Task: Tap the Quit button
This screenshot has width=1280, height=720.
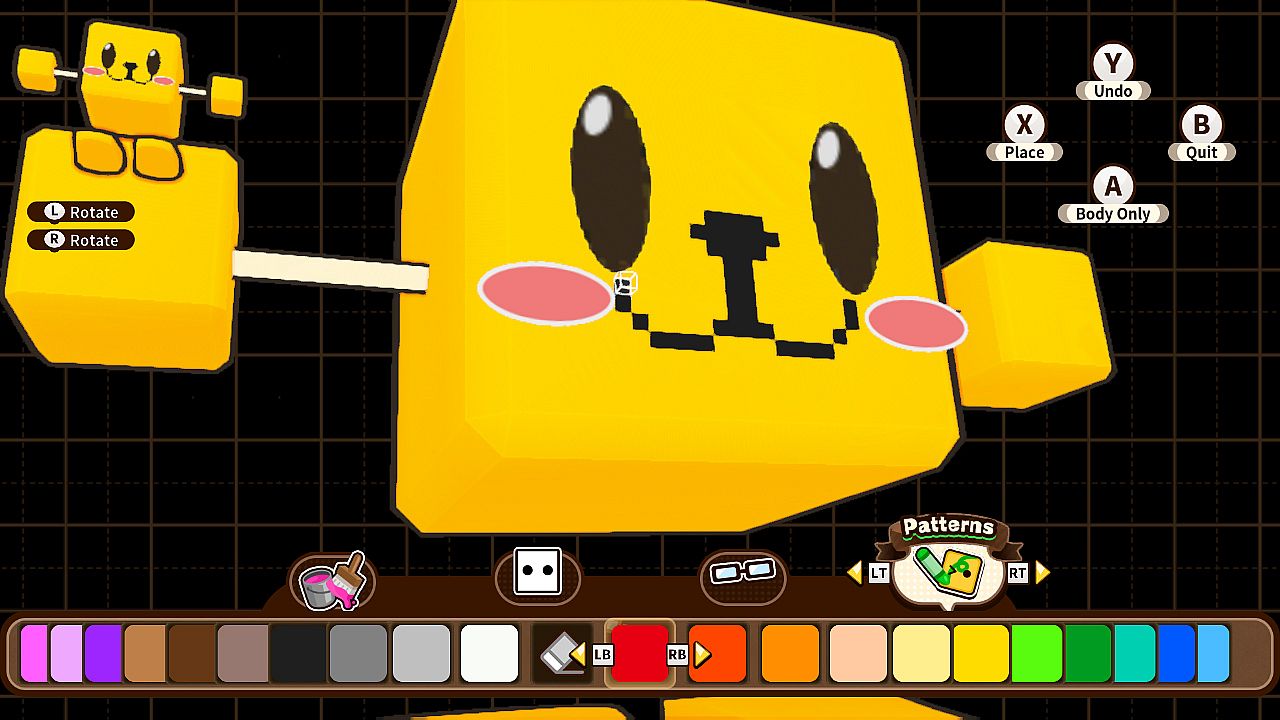Action: point(1201,134)
